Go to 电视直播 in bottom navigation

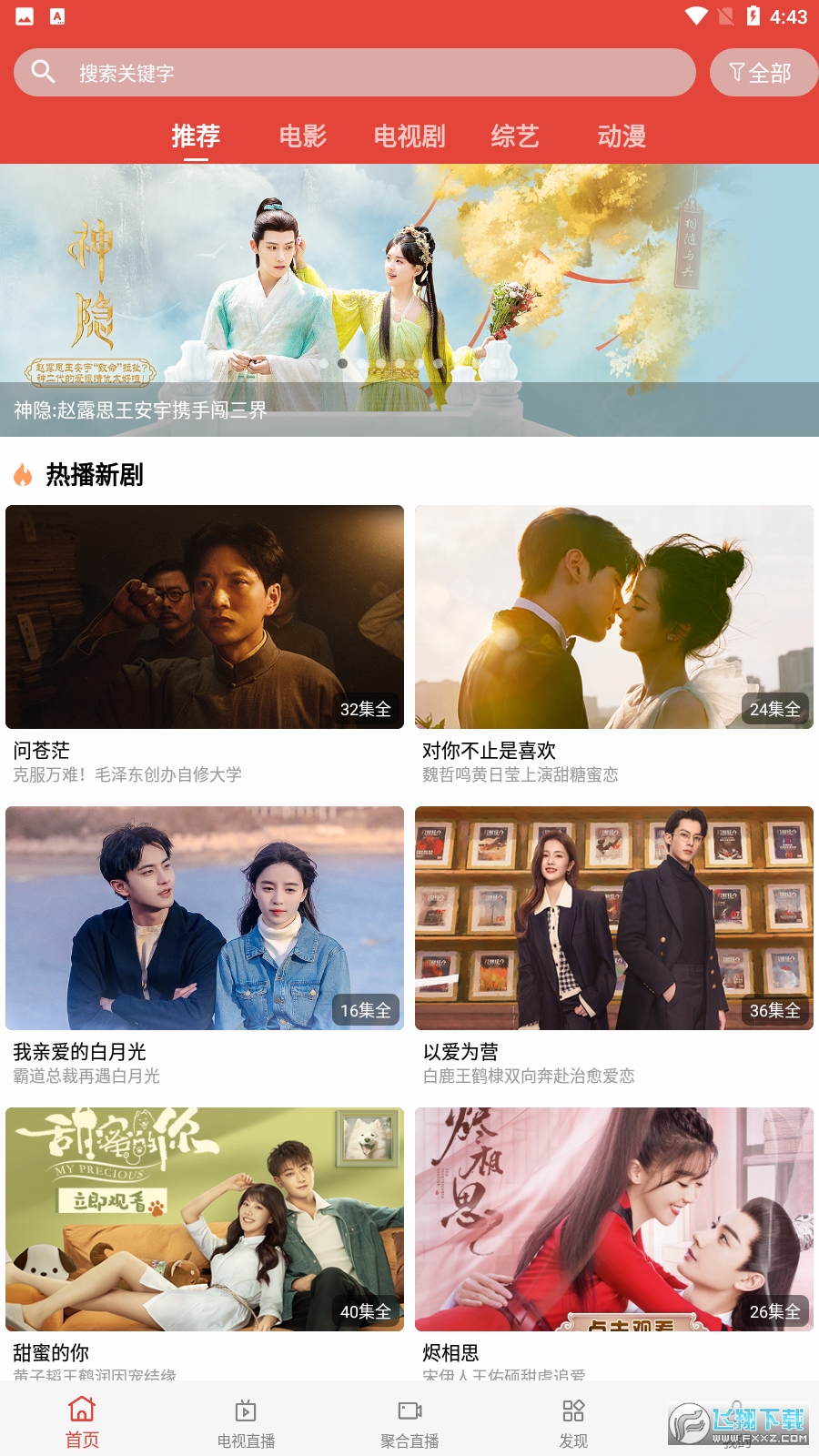[246, 1421]
